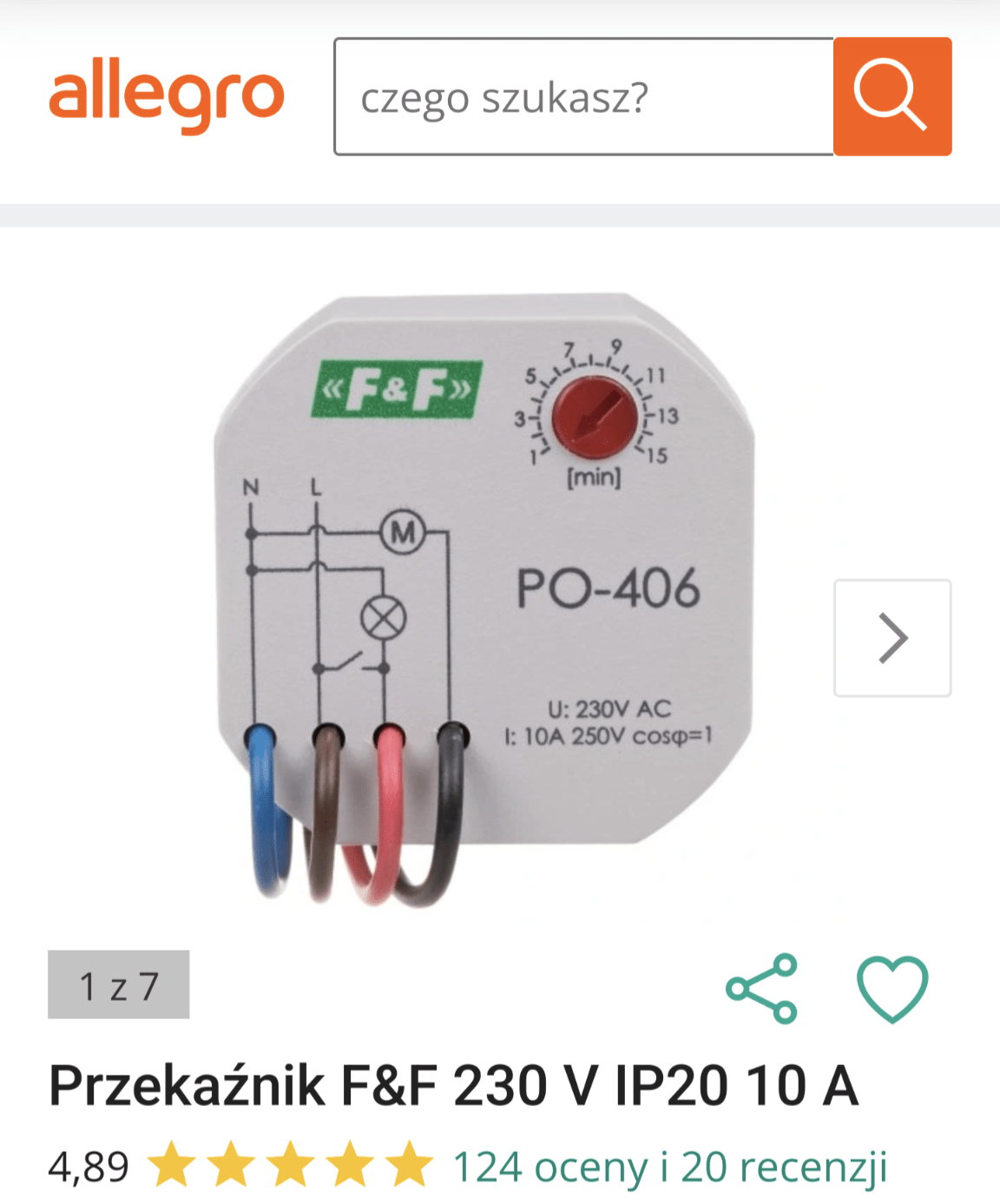Show the next product photo arrow
The height and width of the screenshot is (1204, 1000).
891,638
